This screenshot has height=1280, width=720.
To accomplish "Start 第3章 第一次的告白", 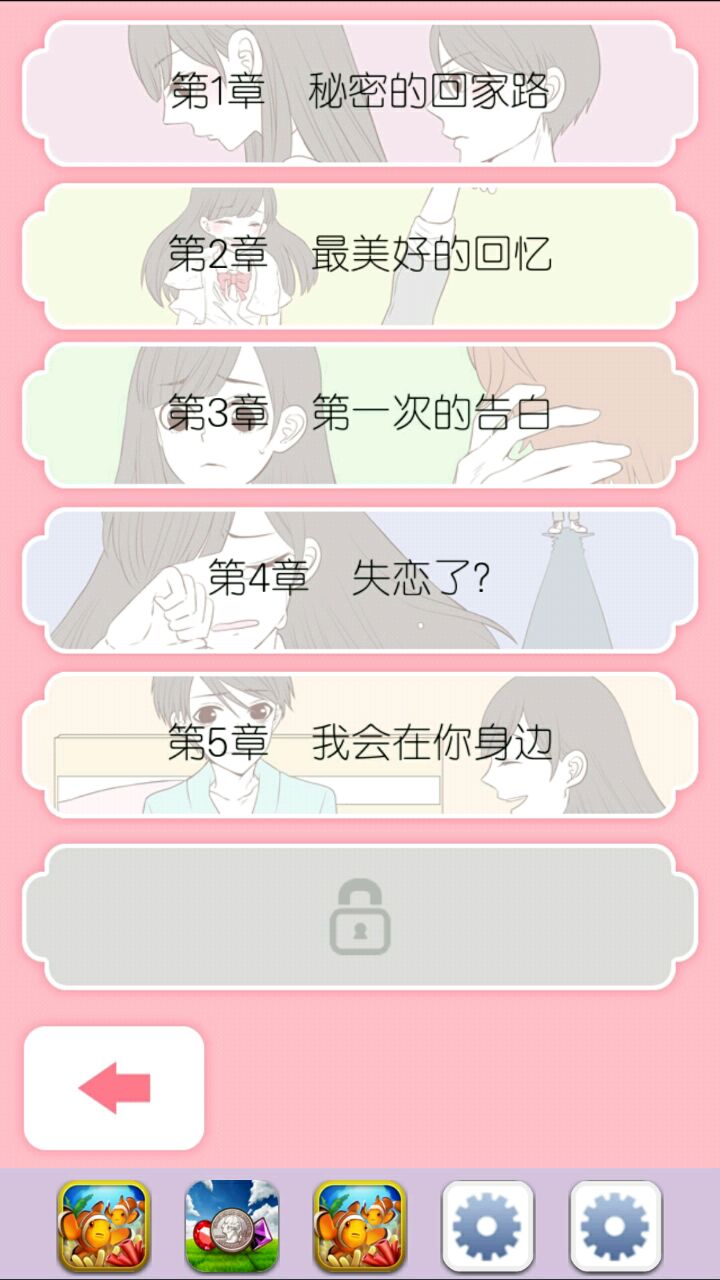I will click(360, 415).
